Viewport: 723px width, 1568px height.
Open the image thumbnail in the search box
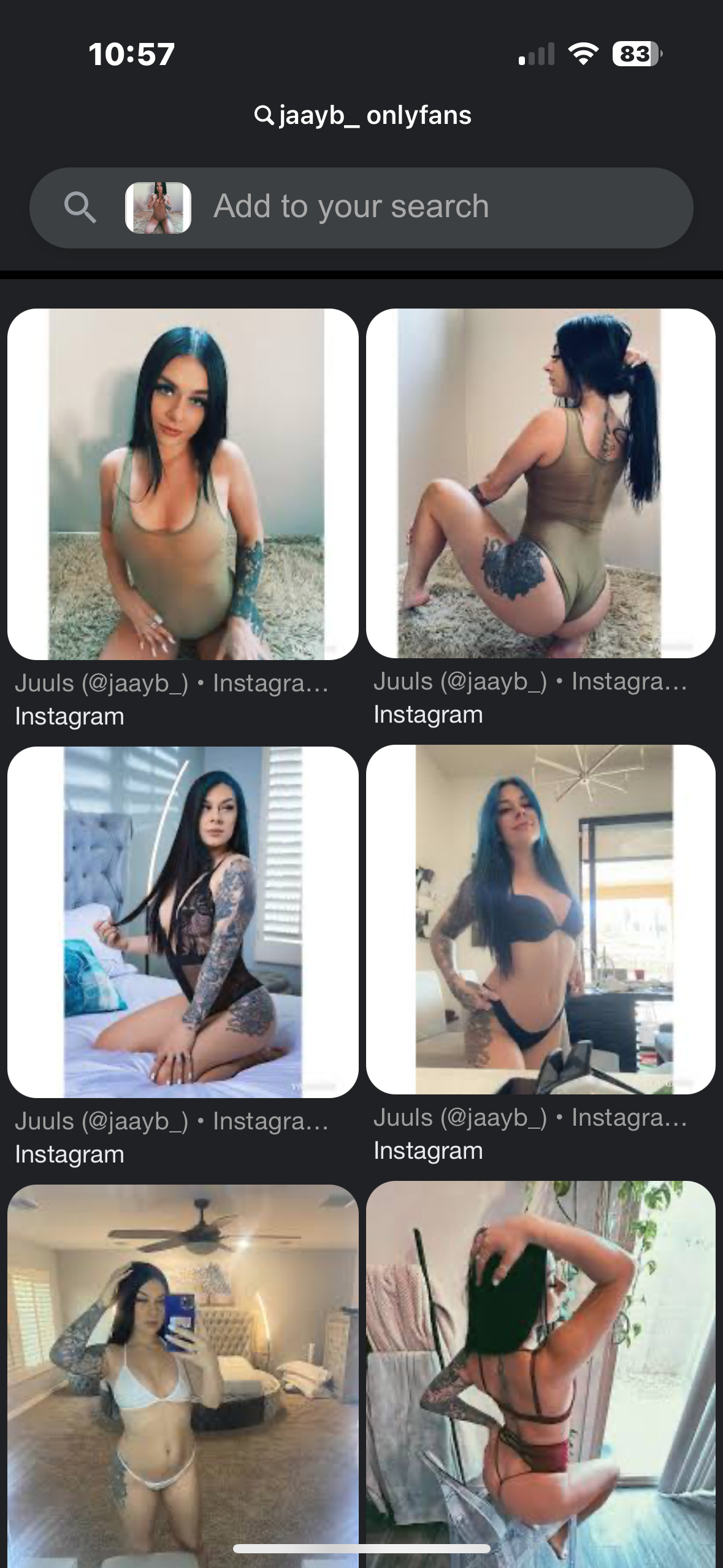(158, 207)
